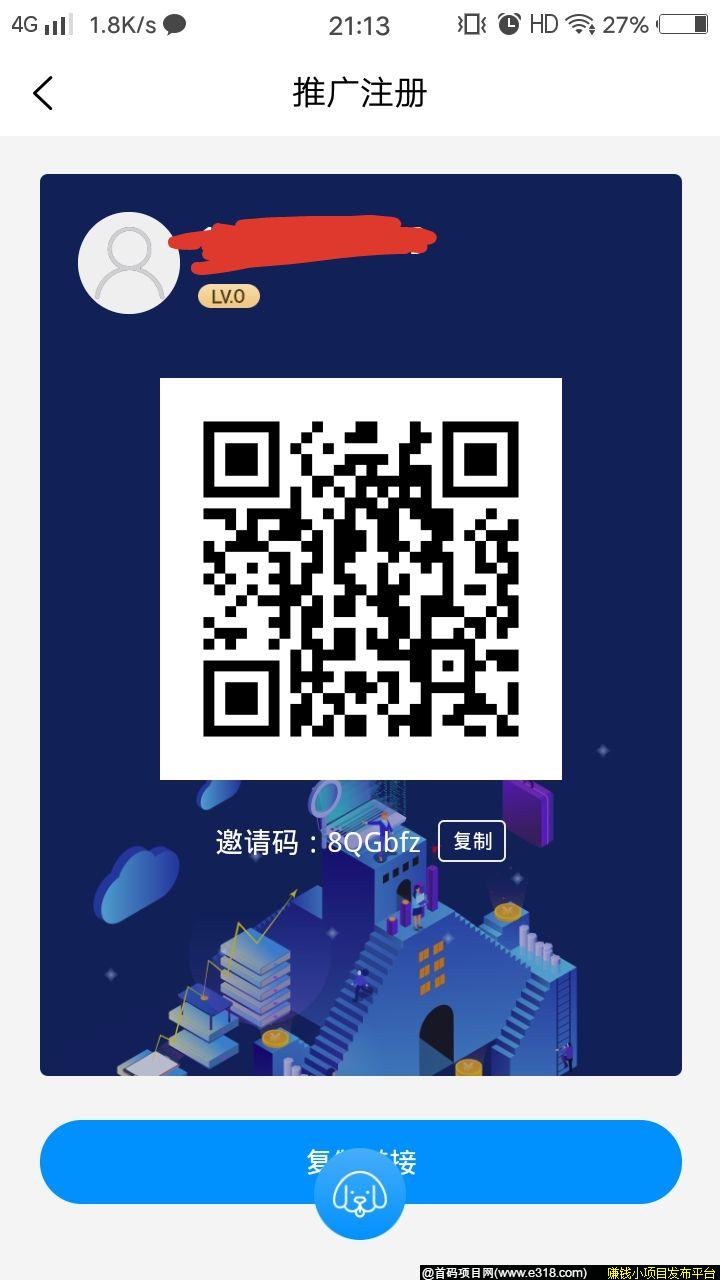Copy the invitation code with 复制
The width and height of the screenshot is (720, 1280).
pos(472,841)
